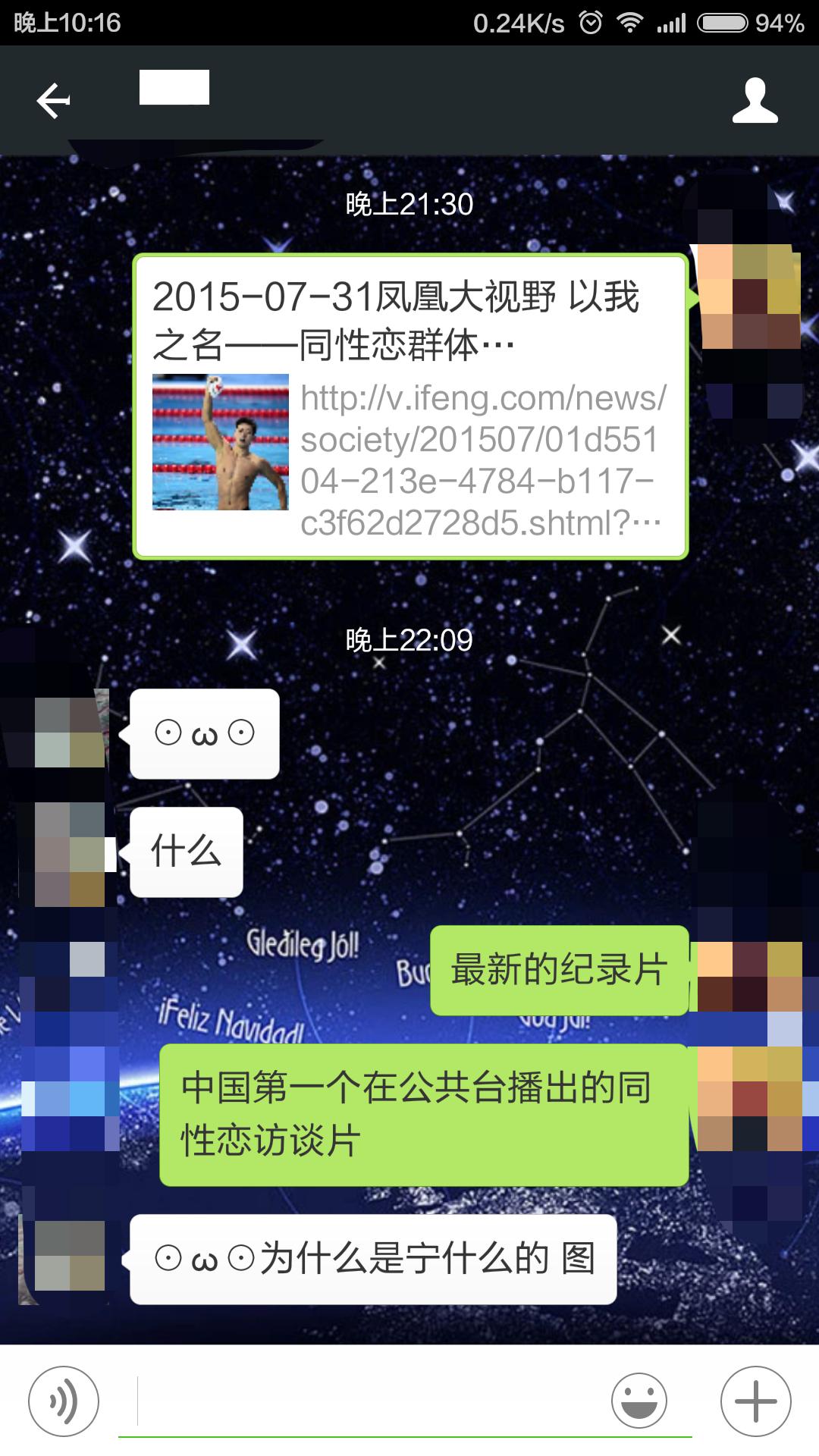Switch to voice message input mode
Screen dimensions: 819x1456
64,1399
